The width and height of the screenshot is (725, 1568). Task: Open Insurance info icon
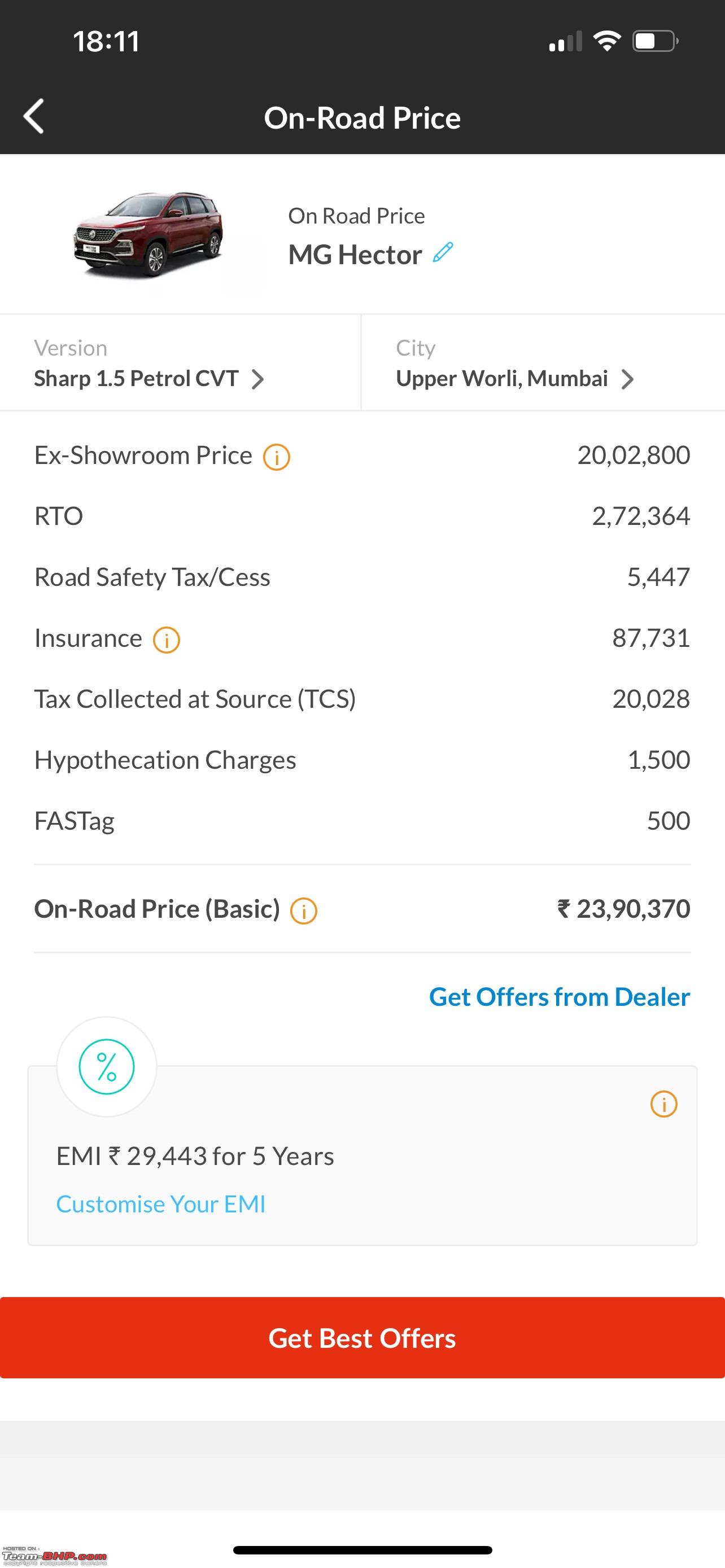click(166, 640)
